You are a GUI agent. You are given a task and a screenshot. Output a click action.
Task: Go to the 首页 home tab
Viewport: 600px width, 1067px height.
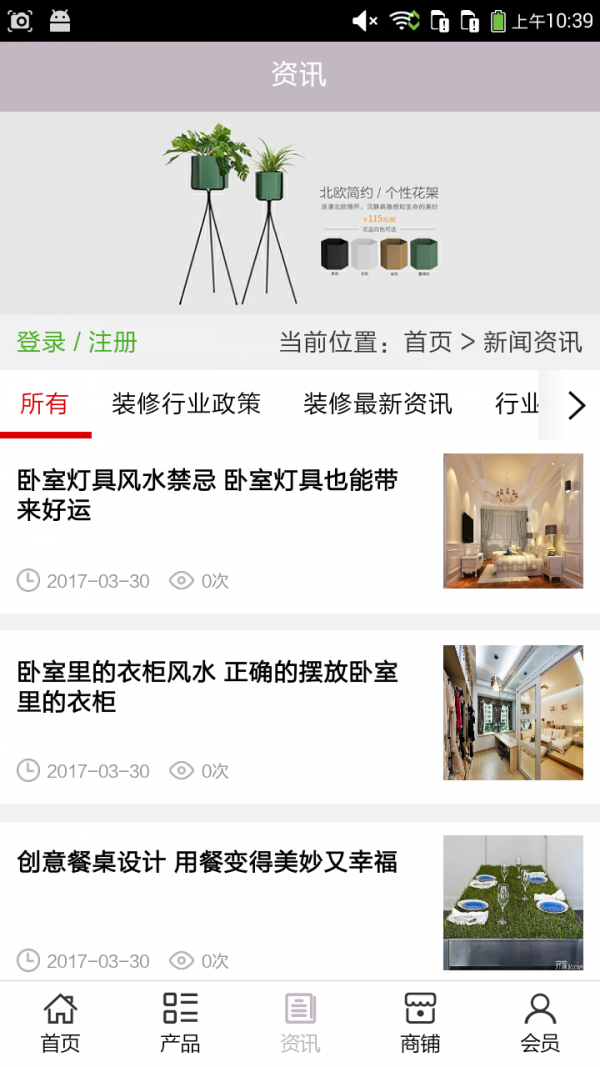60,1023
